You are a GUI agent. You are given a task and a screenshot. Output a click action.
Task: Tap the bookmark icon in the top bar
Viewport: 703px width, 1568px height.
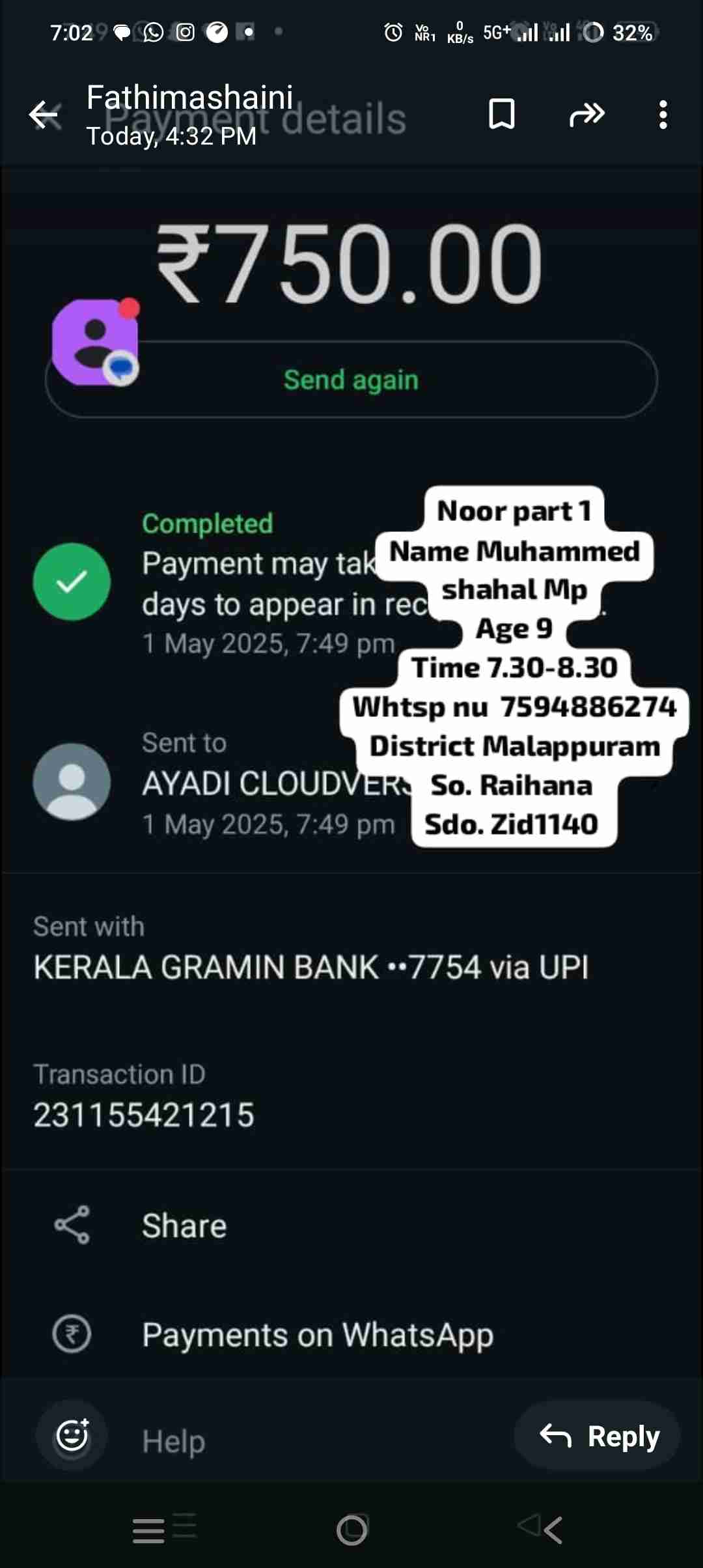point(501,115)
